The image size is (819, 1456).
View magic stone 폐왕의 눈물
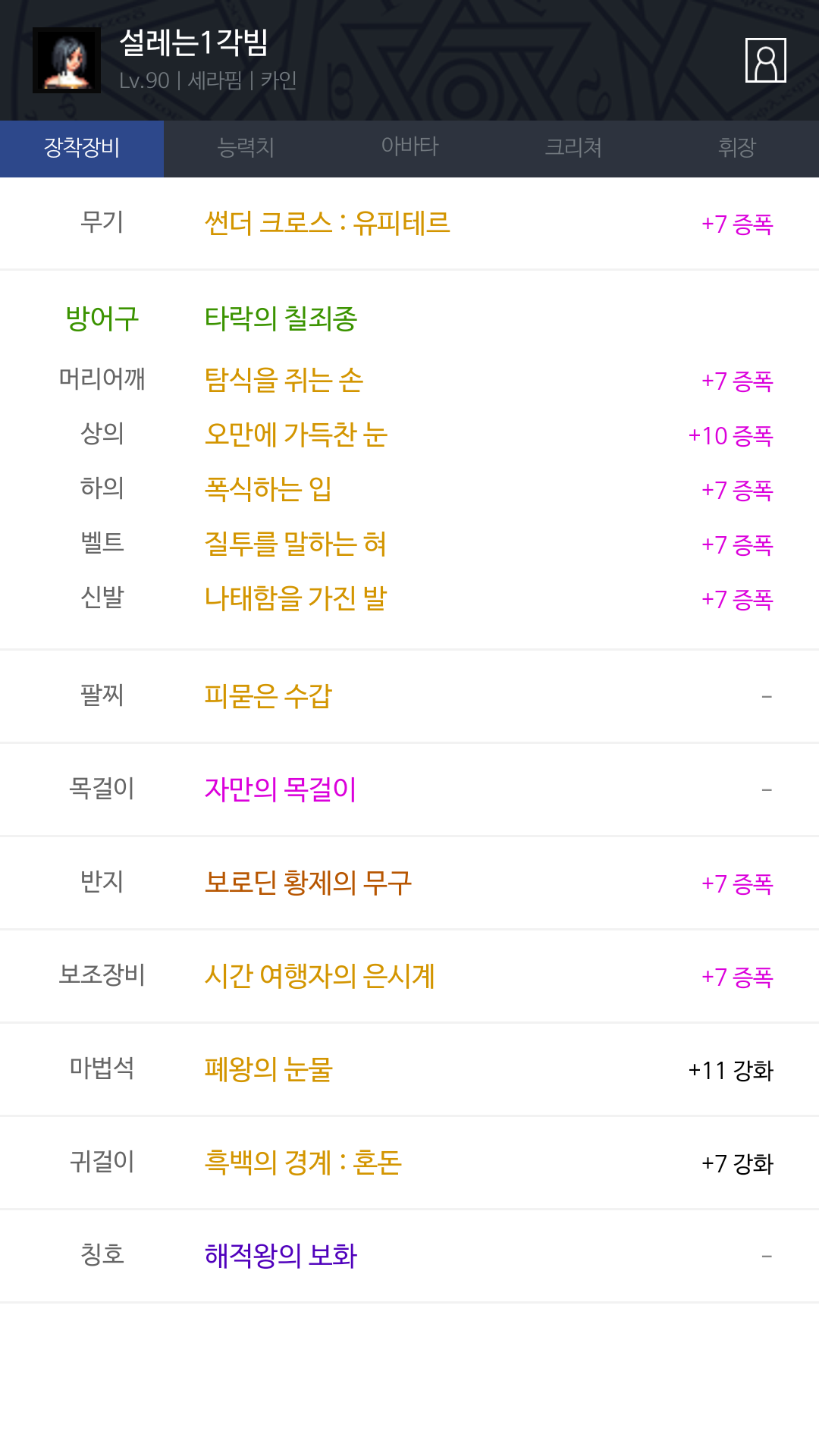(268, 1068)
